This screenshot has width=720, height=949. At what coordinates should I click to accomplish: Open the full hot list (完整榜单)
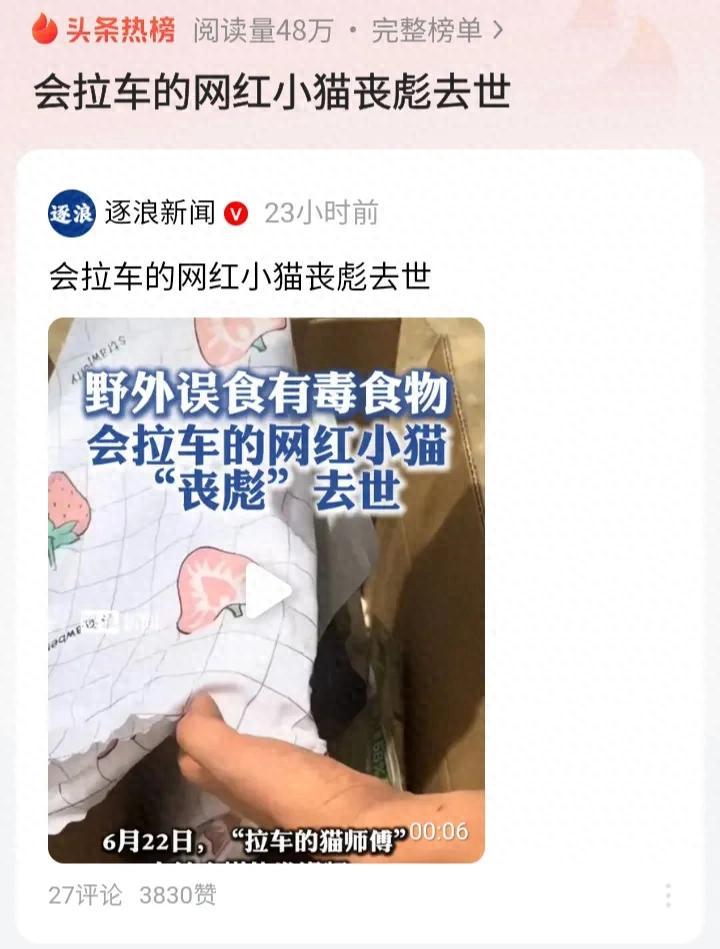tap(436, 31)
